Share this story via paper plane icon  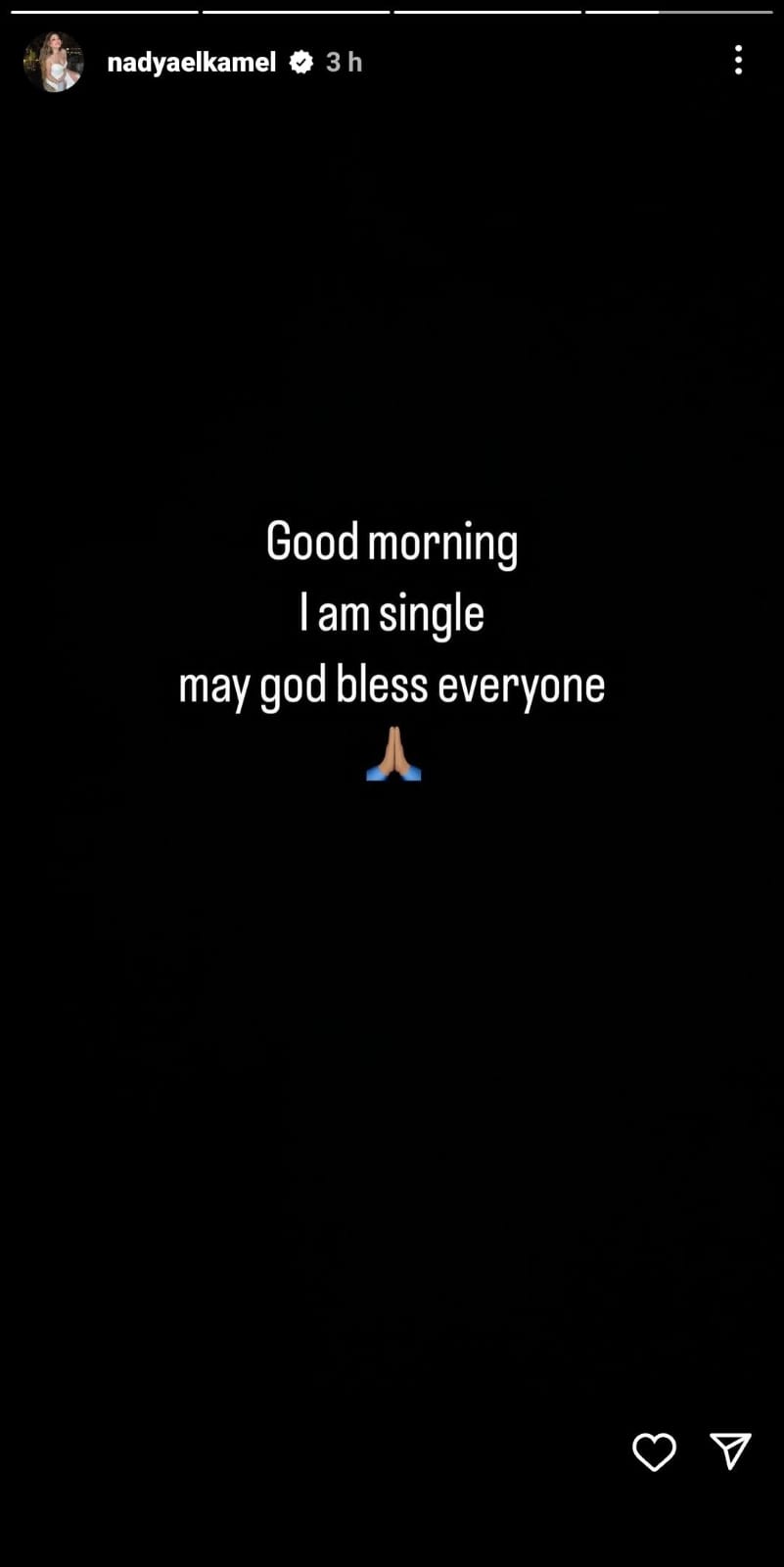(730, 1450)
